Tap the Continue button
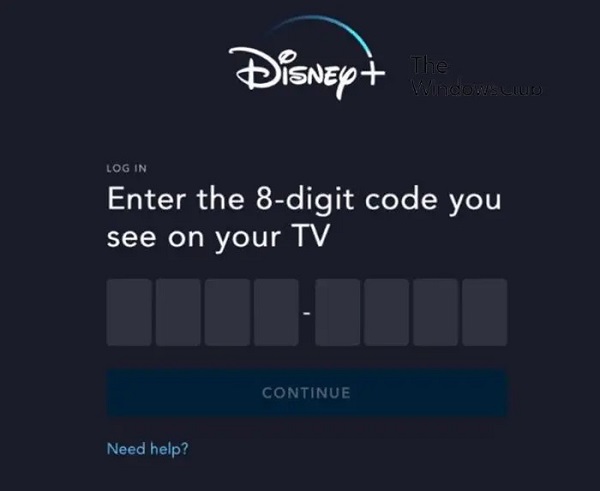The image size is (600, 491). coord(306,393)
